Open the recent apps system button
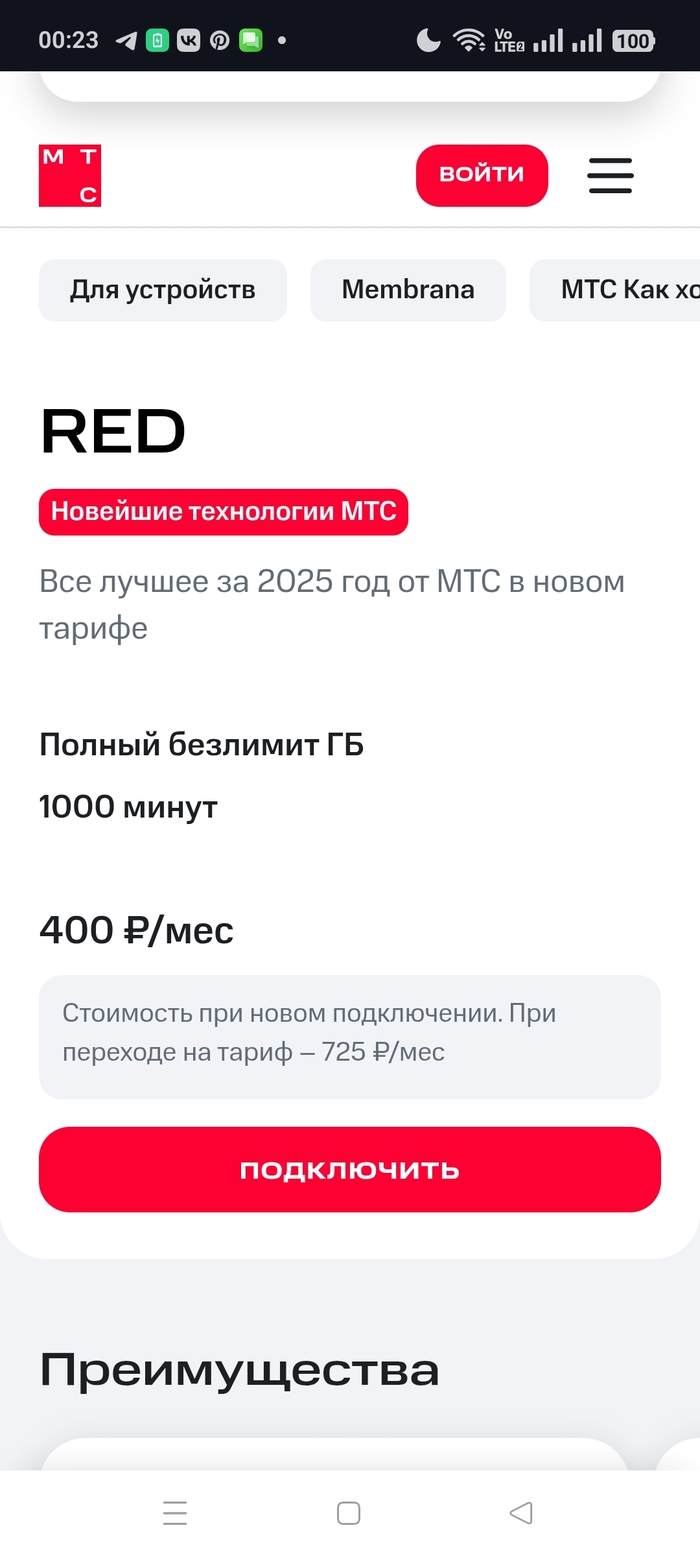The width and height of the screenshot is (700, 1556). coord(175,1513)
